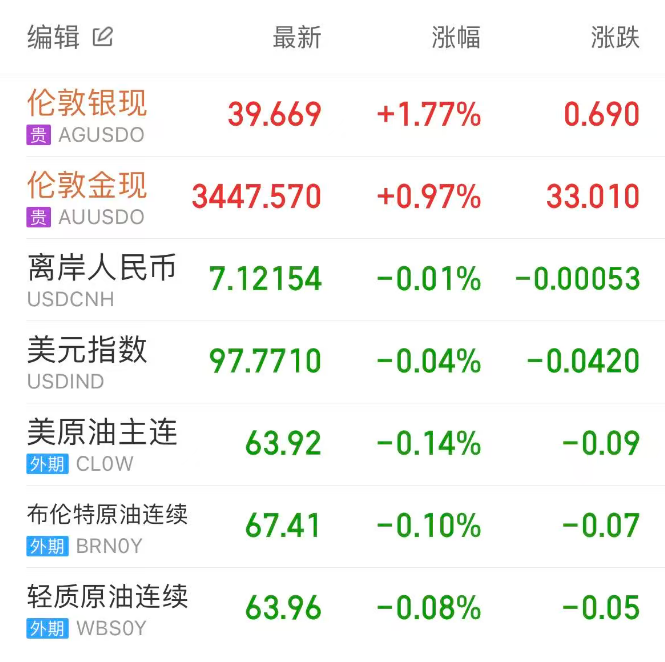The height and width of the screenshot is (662, 665).
Task: Sort the list by 最新 price
Action: [297, 38]
